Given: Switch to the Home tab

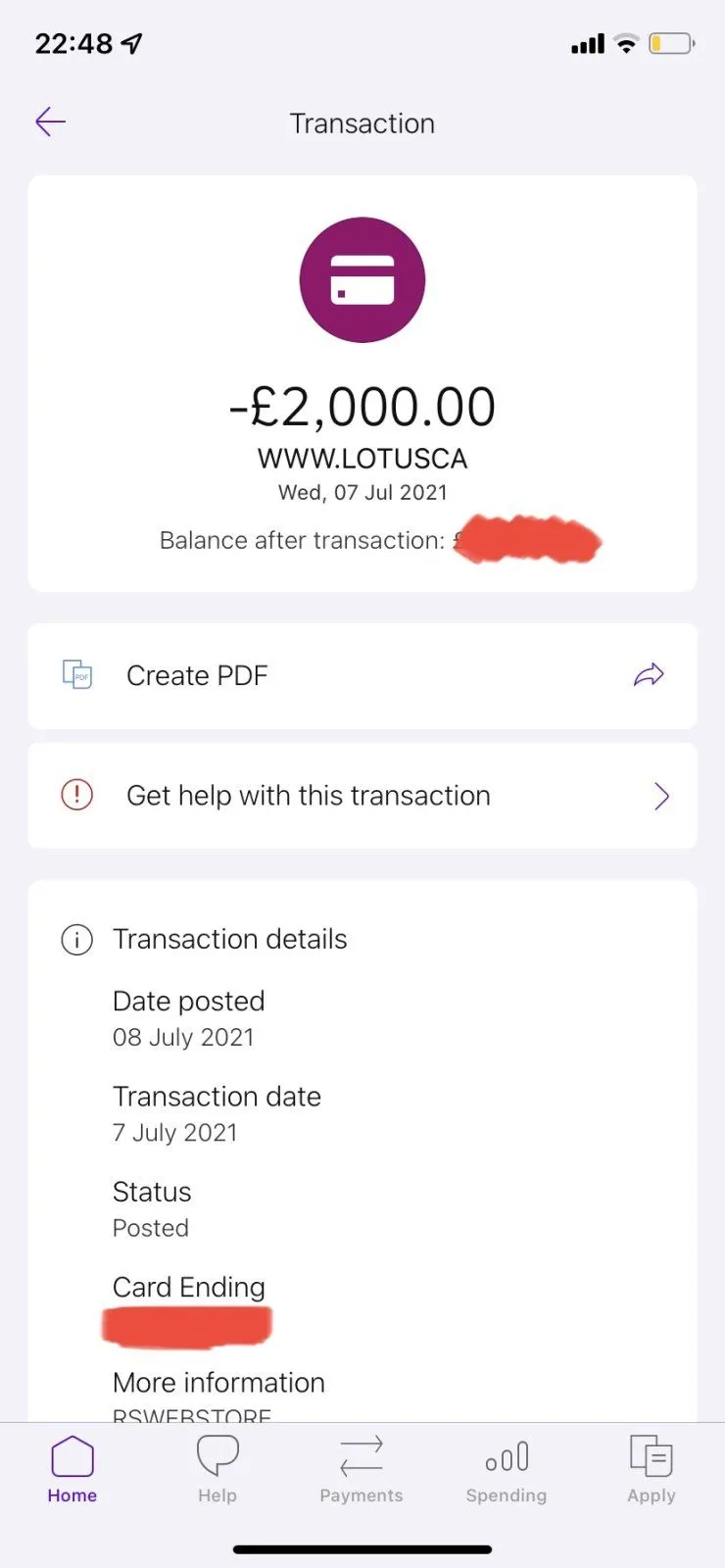Looking at the screenshot, I should click(72, 1468).
